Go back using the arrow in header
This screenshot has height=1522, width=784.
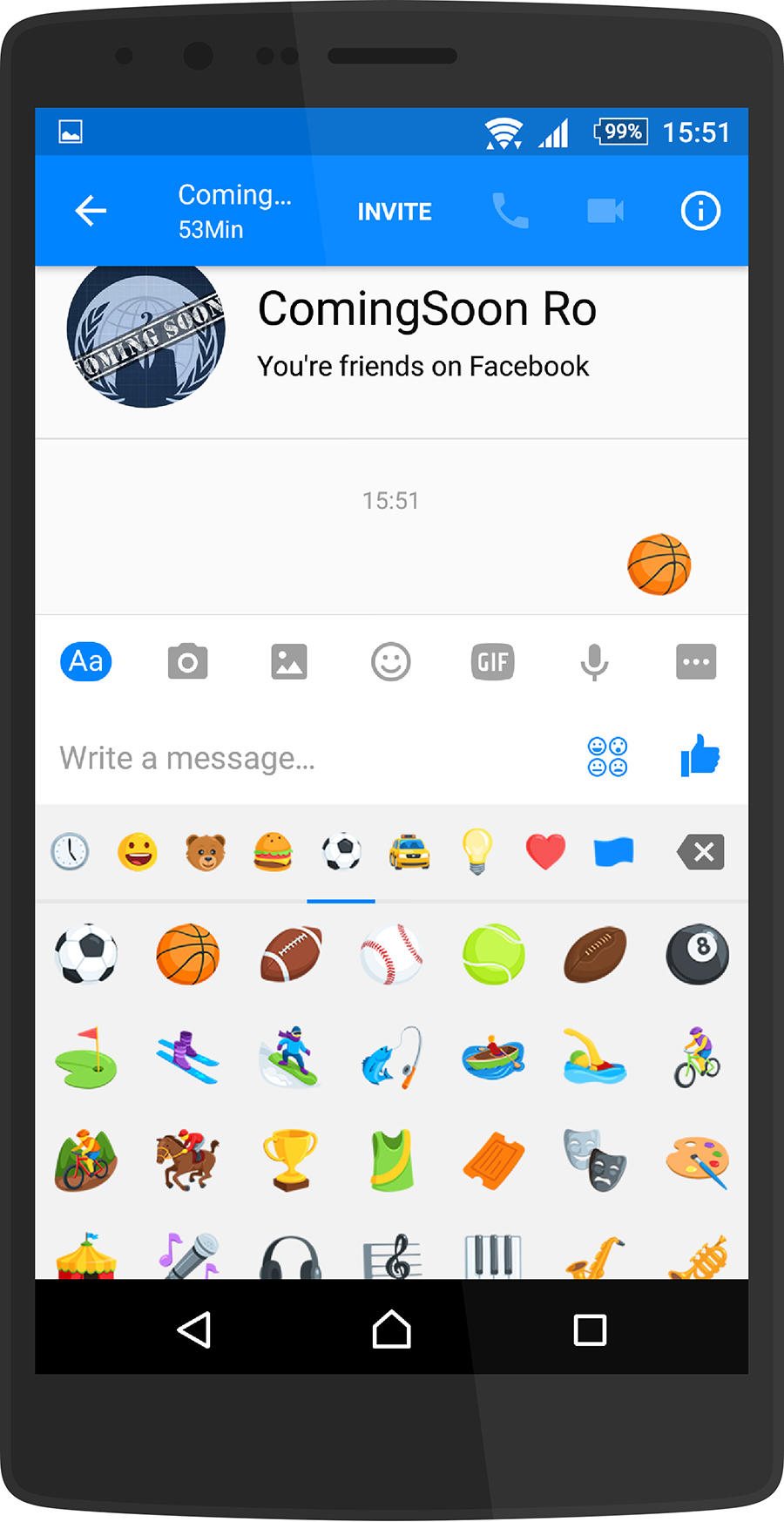tap(90, 211)
